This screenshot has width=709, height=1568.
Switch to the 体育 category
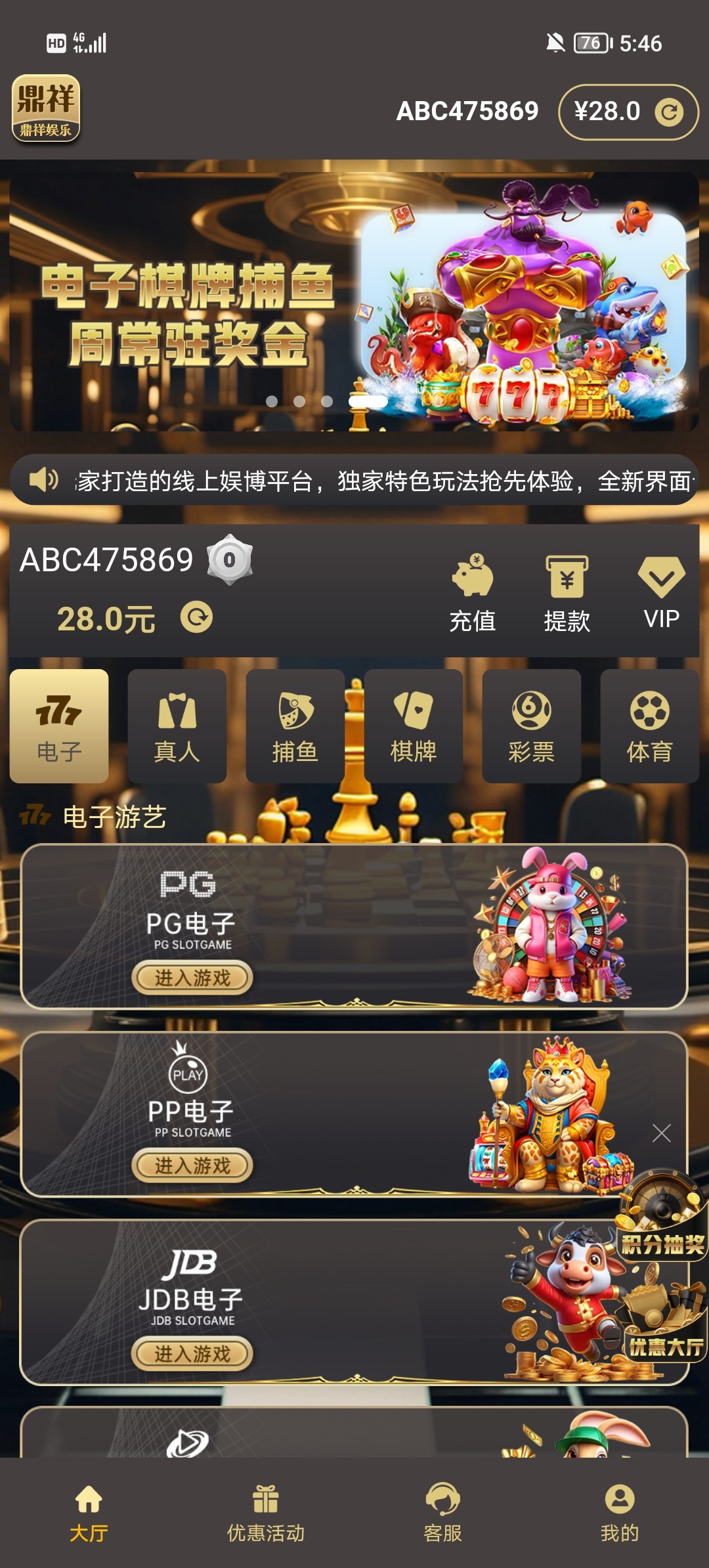(650, 726)
